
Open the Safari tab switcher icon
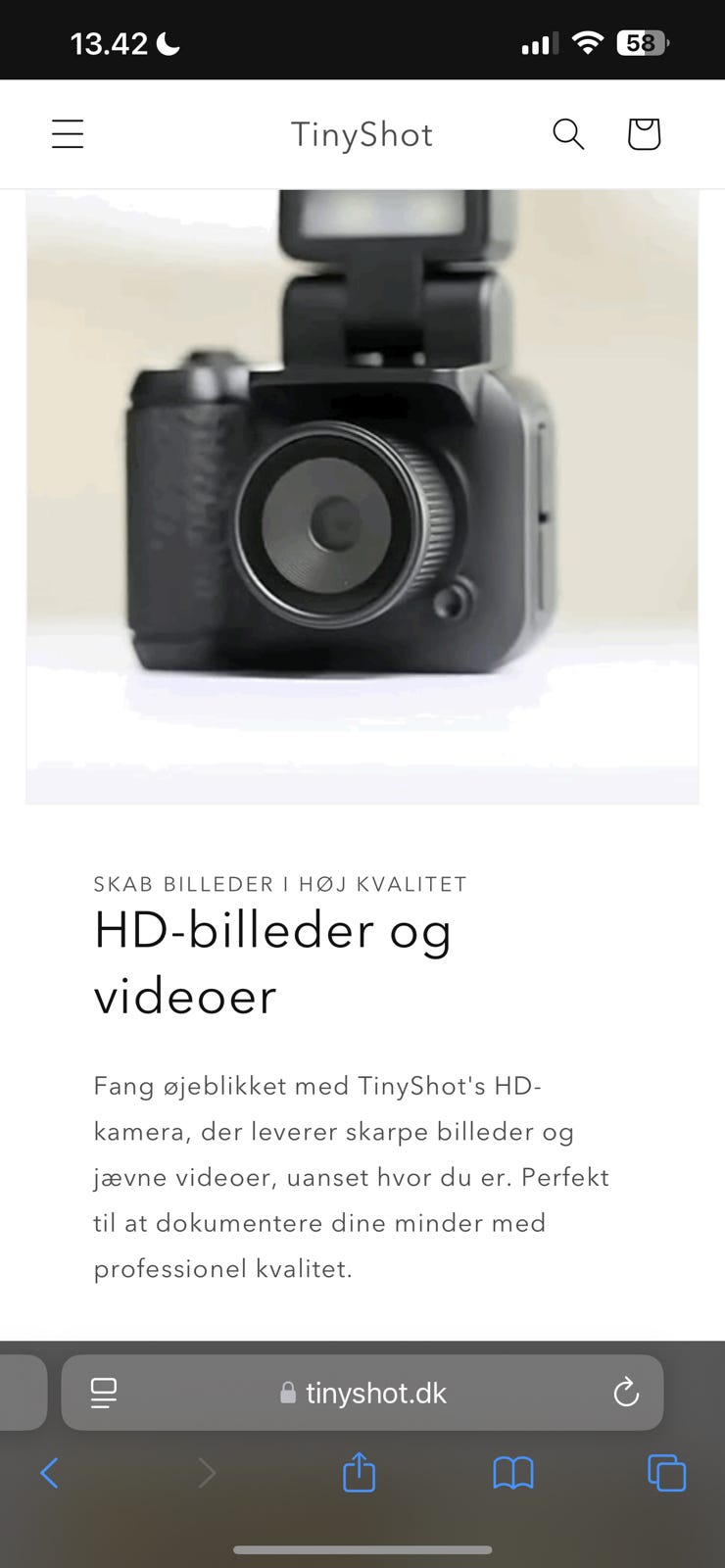click(x=666, y=1472)
